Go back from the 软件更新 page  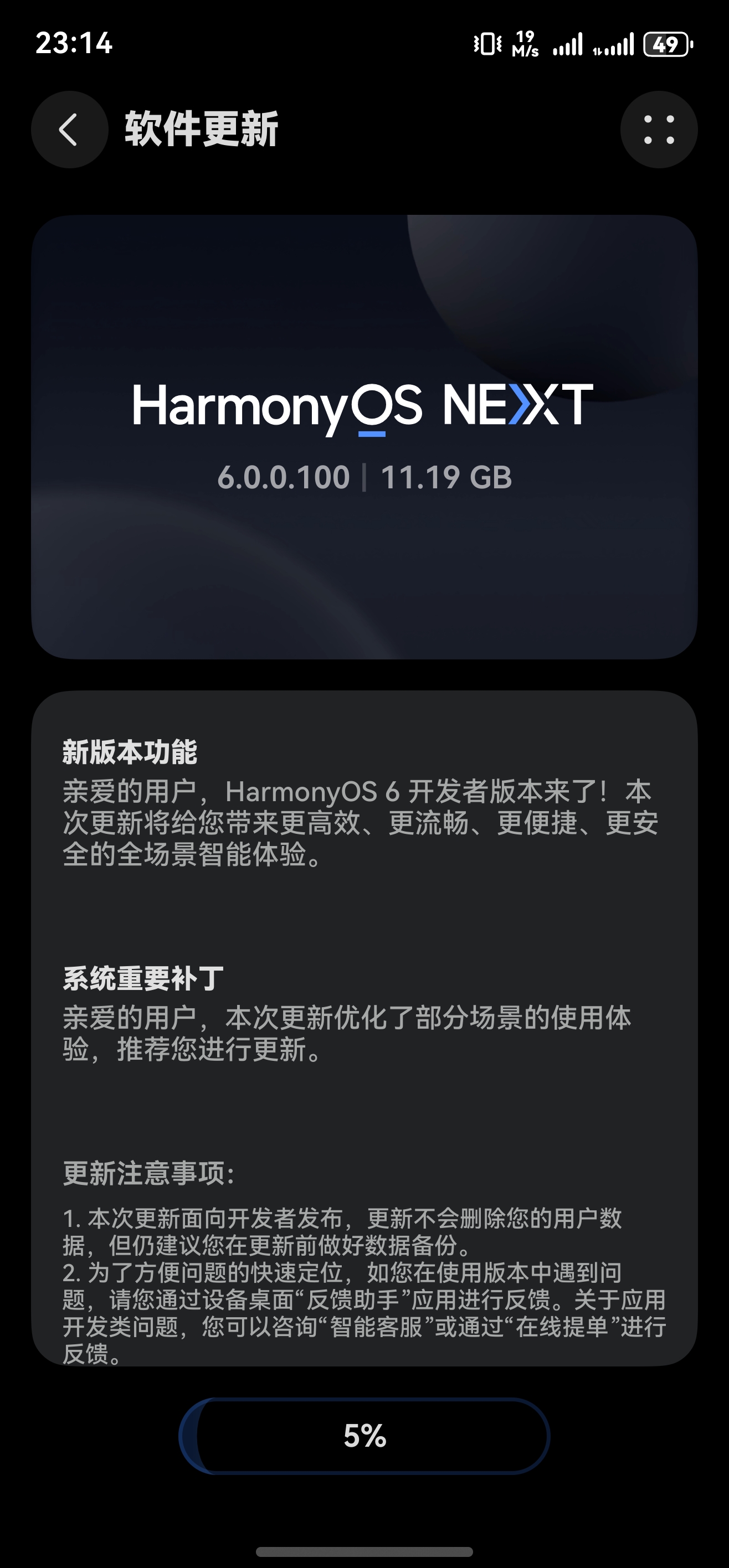click(69, 130)
